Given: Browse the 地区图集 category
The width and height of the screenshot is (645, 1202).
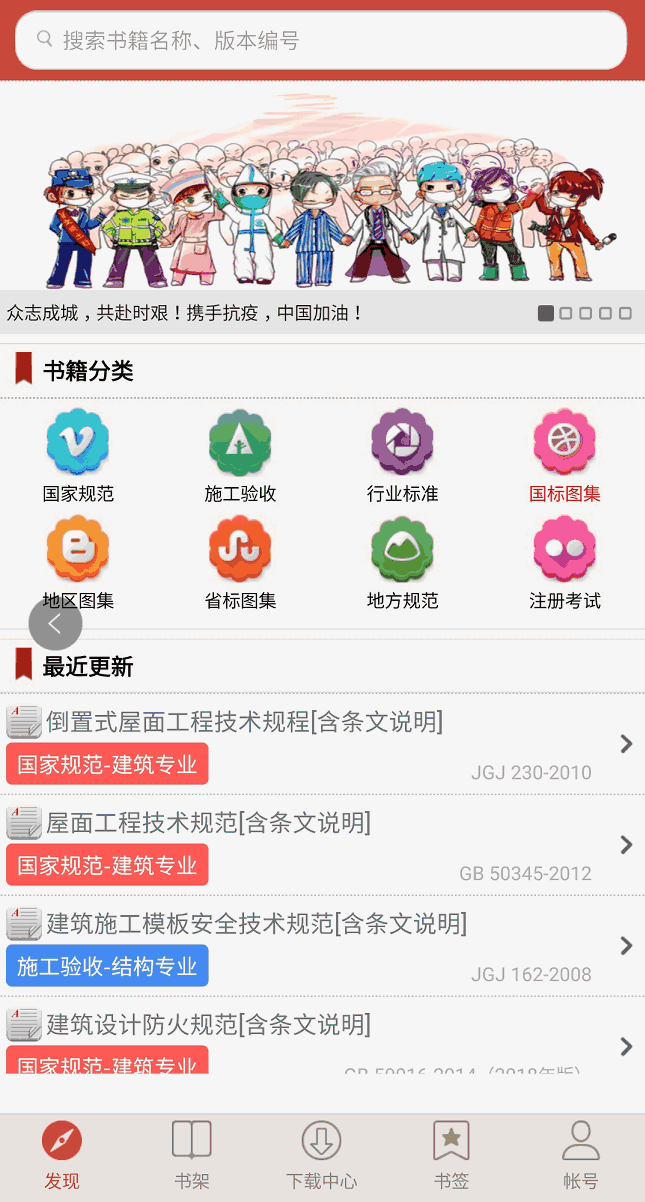Looking at the screenshot, I should pos(78,563).
